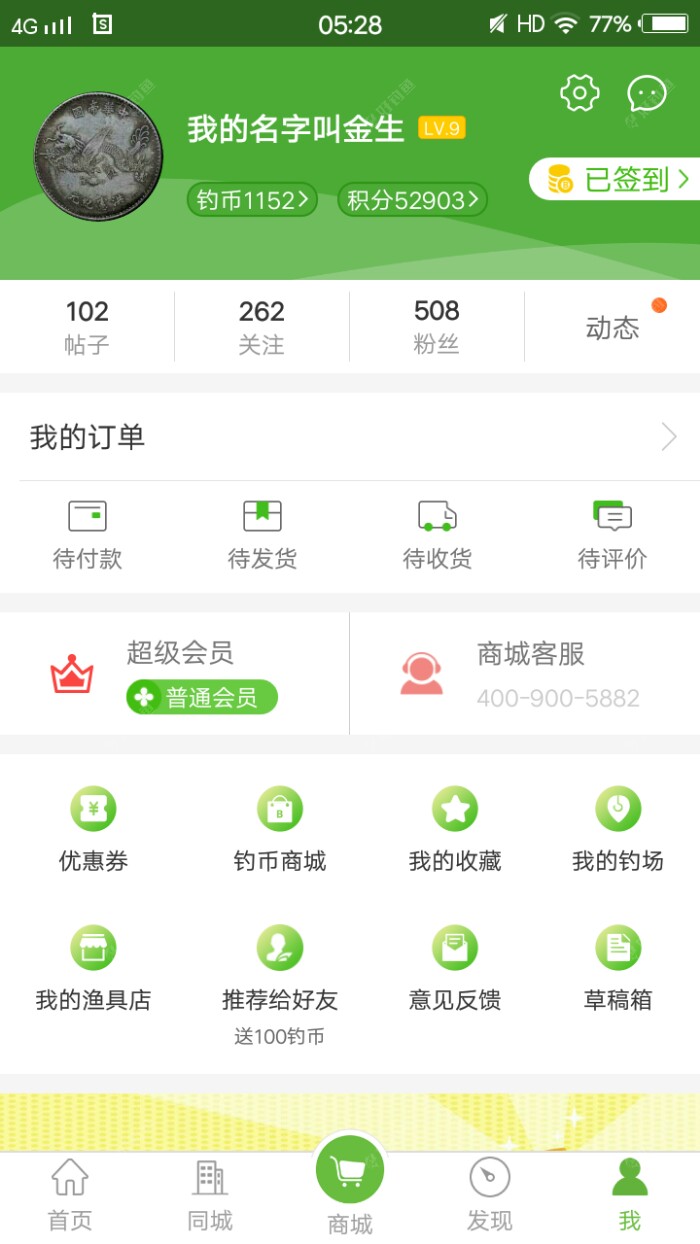Open 钓币商城 coin mall

pyautogui.click(x=280, y=830)
